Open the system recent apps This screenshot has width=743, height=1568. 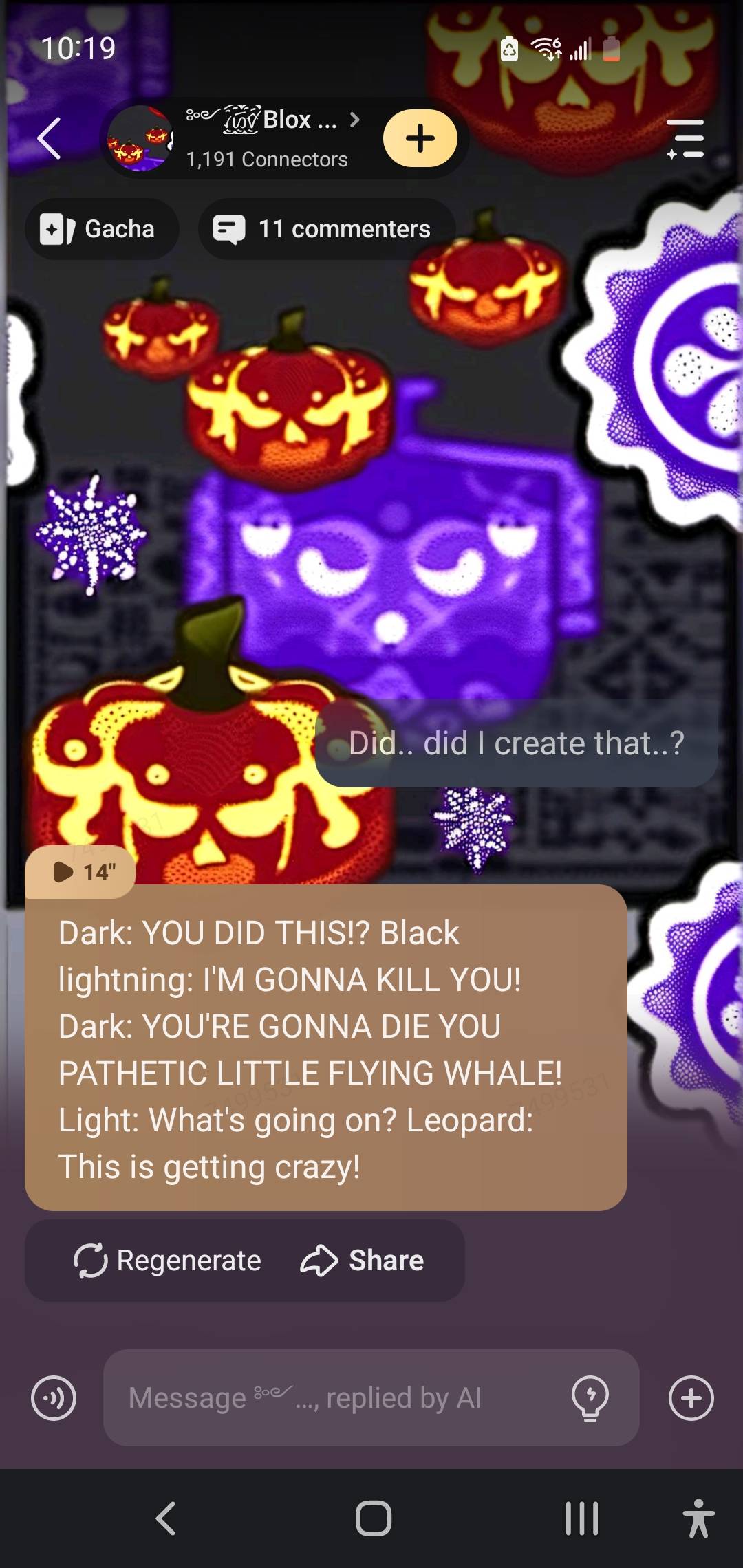coord(581,1518)
